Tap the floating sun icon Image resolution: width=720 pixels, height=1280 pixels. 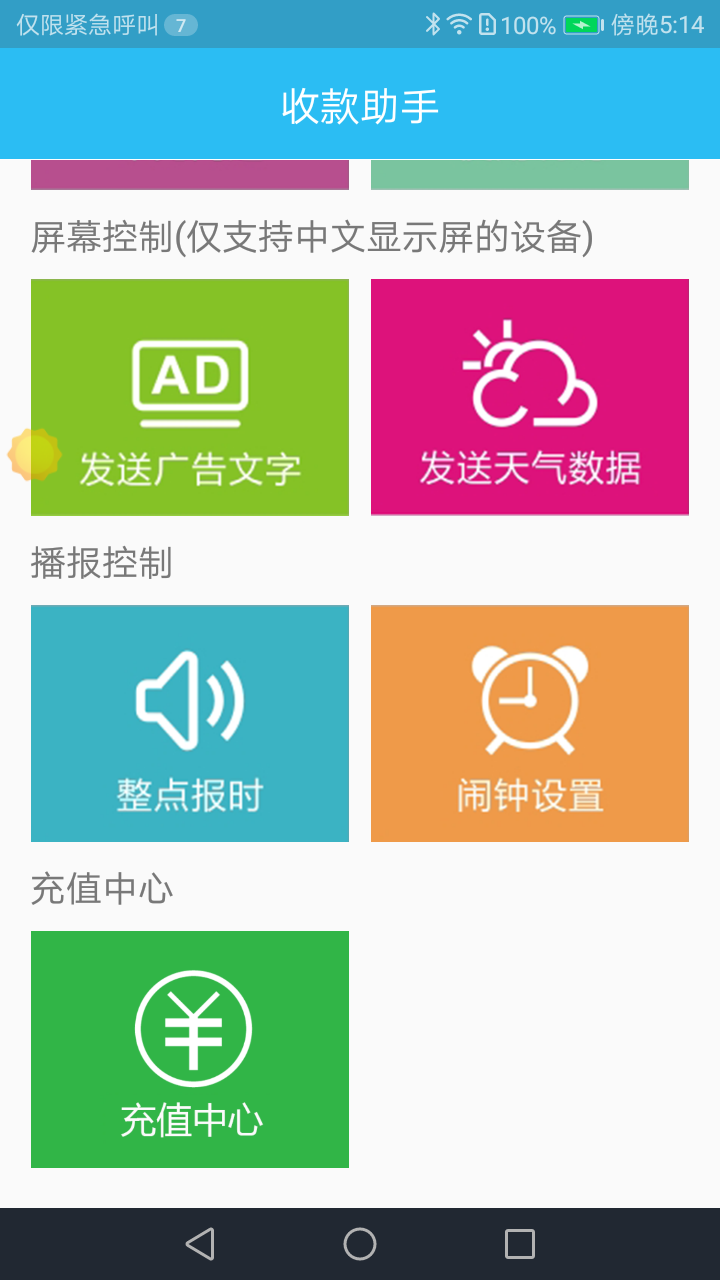pos(34,455)
